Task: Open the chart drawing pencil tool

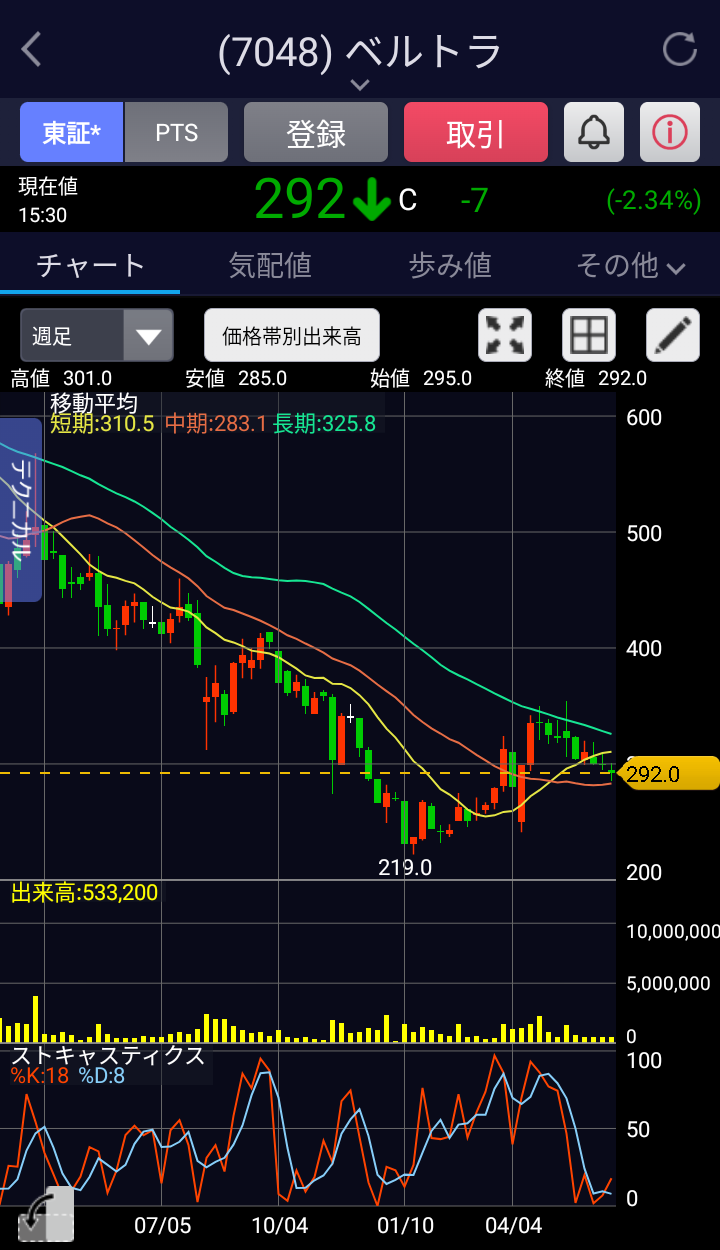Action: tap(673, 335)
